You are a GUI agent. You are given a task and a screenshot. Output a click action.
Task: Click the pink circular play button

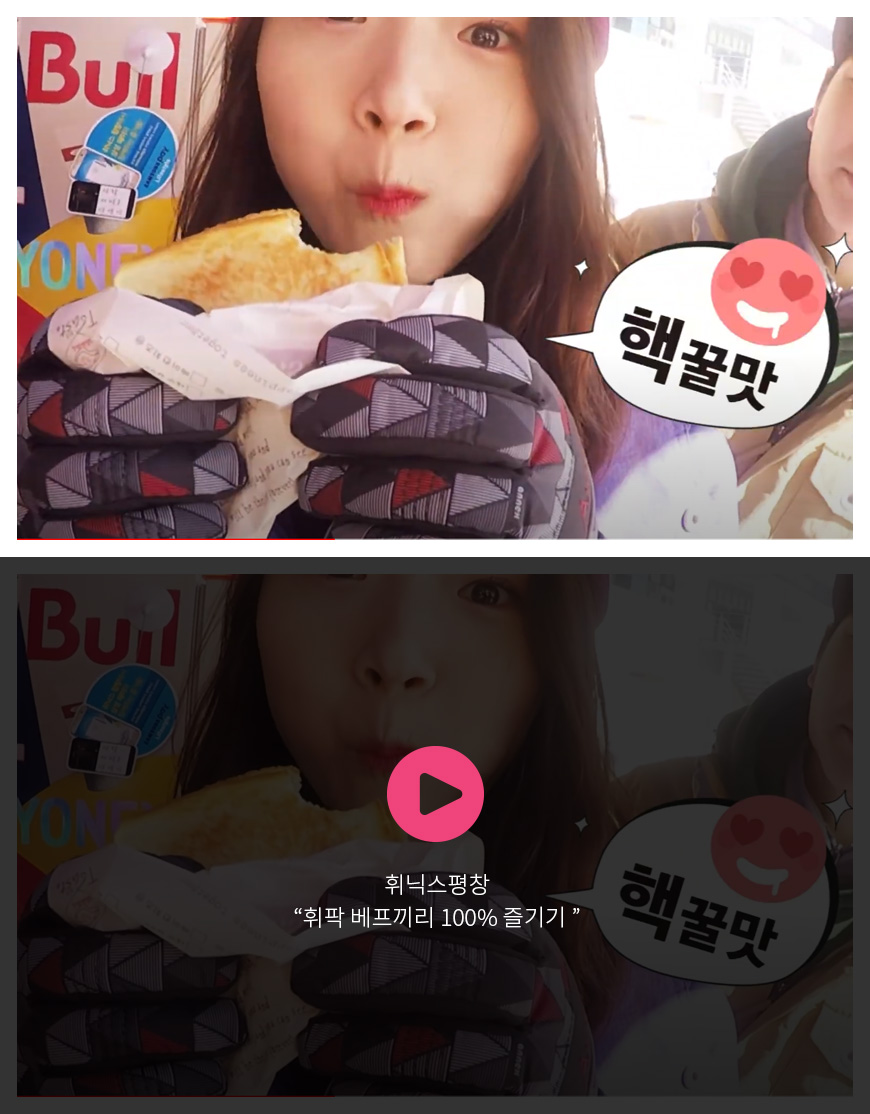point(435,793)
